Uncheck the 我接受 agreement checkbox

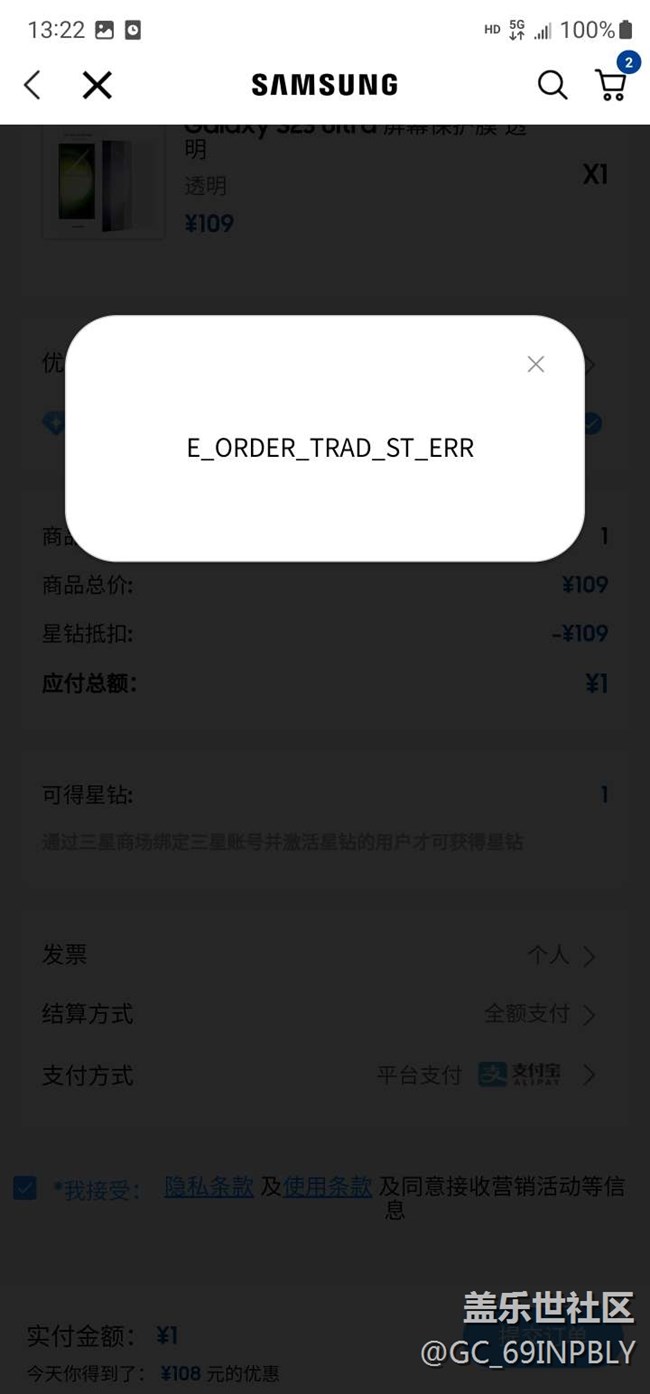(x=25, y=1188)
